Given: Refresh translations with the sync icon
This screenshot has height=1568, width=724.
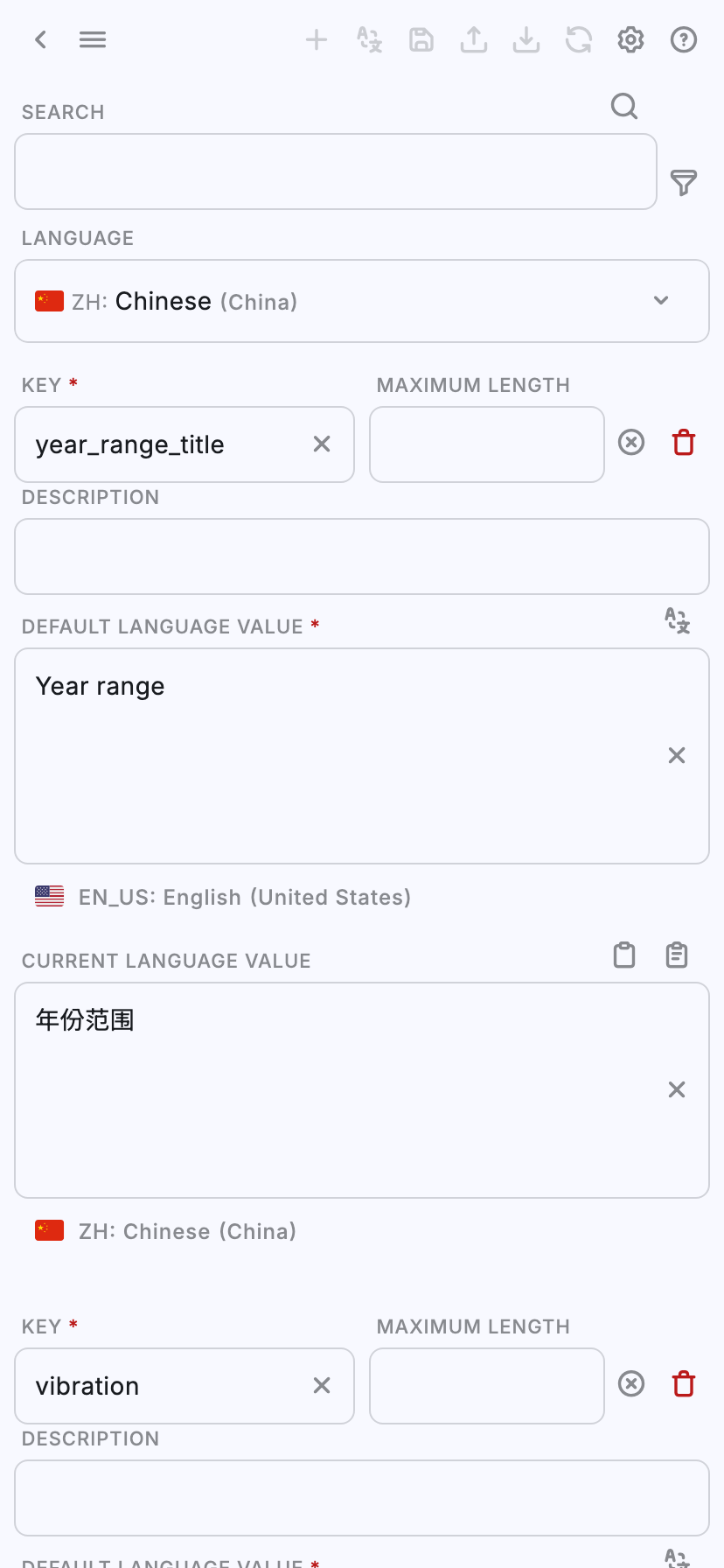Looking at the screenshot, I should coord(578,39).
